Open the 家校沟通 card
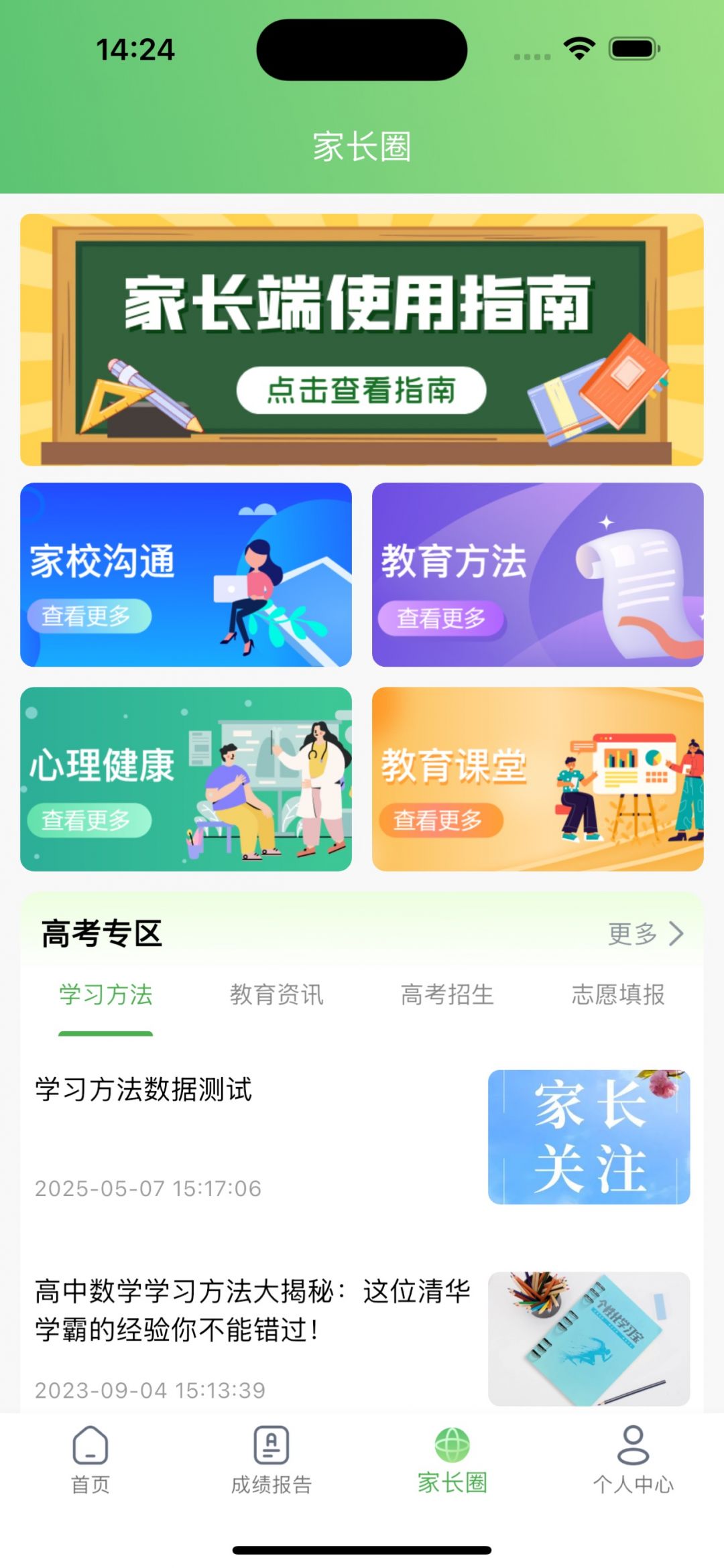The image size is (724, 1568). coord(186,574)
